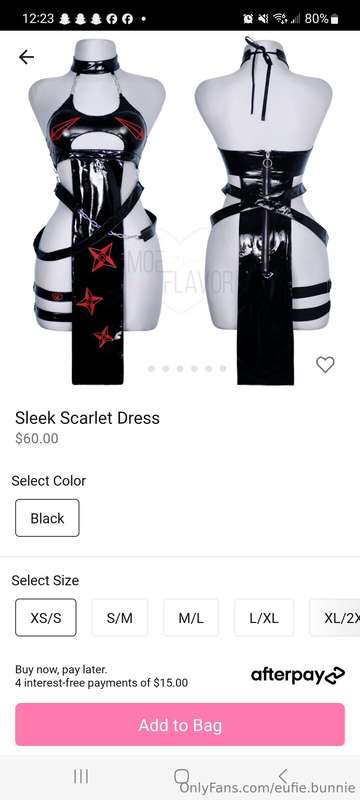The height and width of the screenshot is (800, 360).
Task: Select the L/XL size
Action: pyautogui.click(x=264, y=617)
